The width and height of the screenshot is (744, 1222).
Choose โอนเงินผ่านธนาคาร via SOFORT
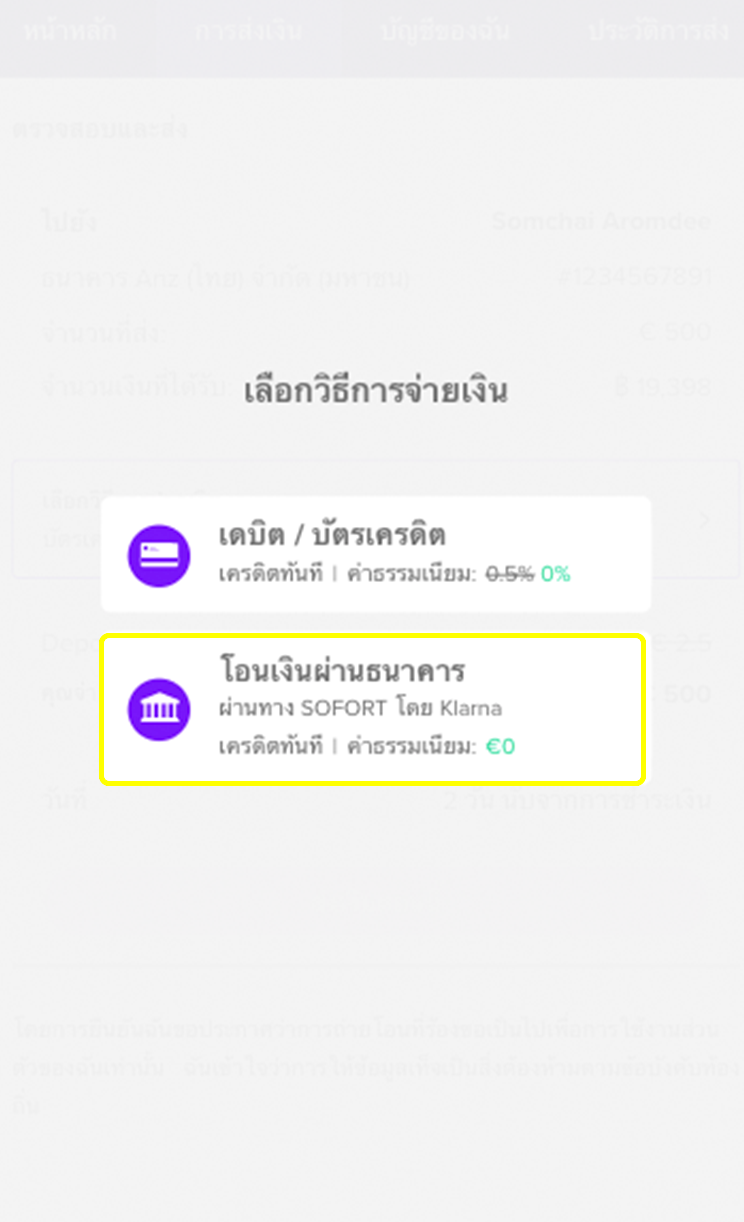(x=372, y=709)
